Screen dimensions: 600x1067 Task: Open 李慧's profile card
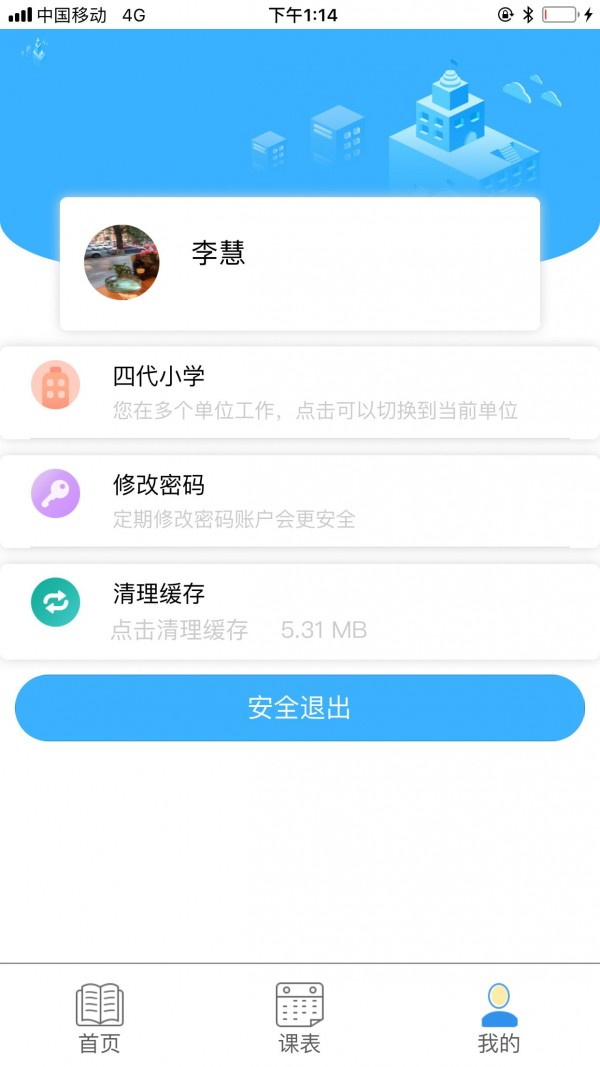[x=300, y=263]
